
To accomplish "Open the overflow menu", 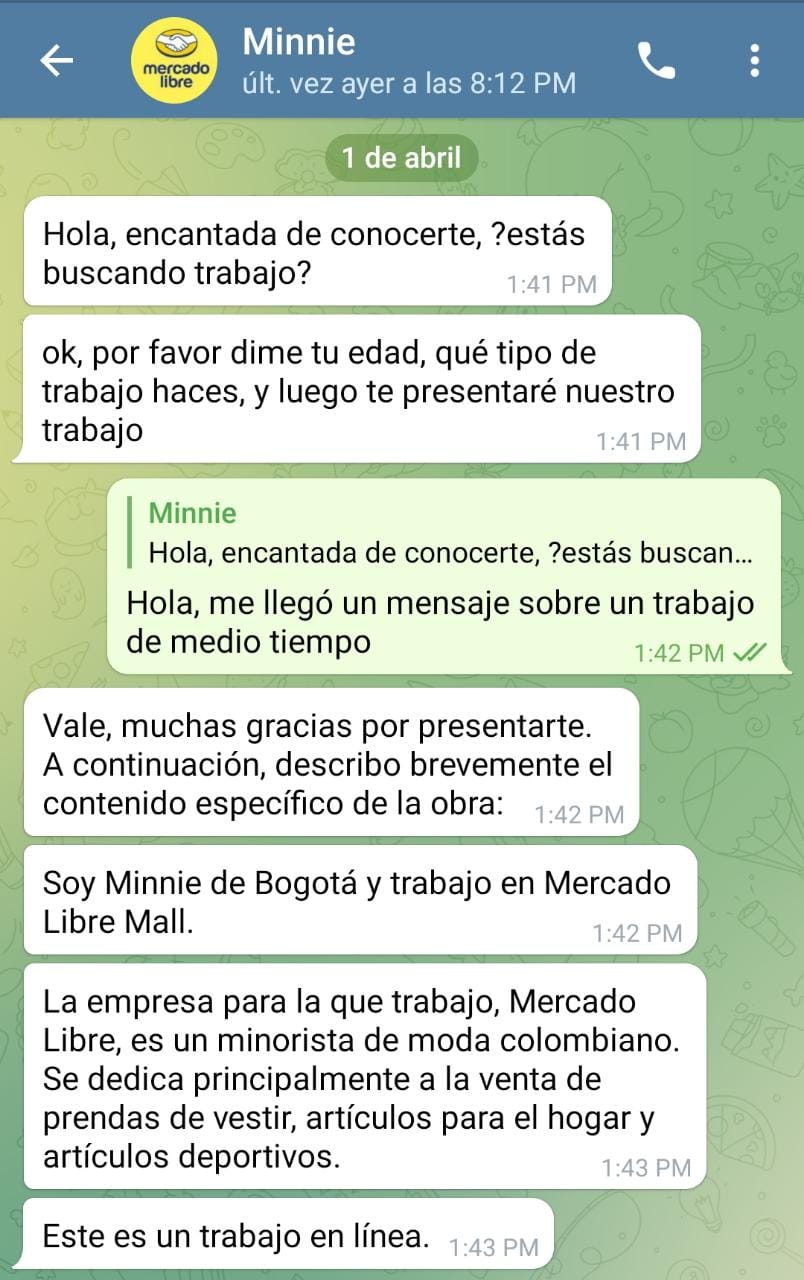I will [x=754, y=61].
